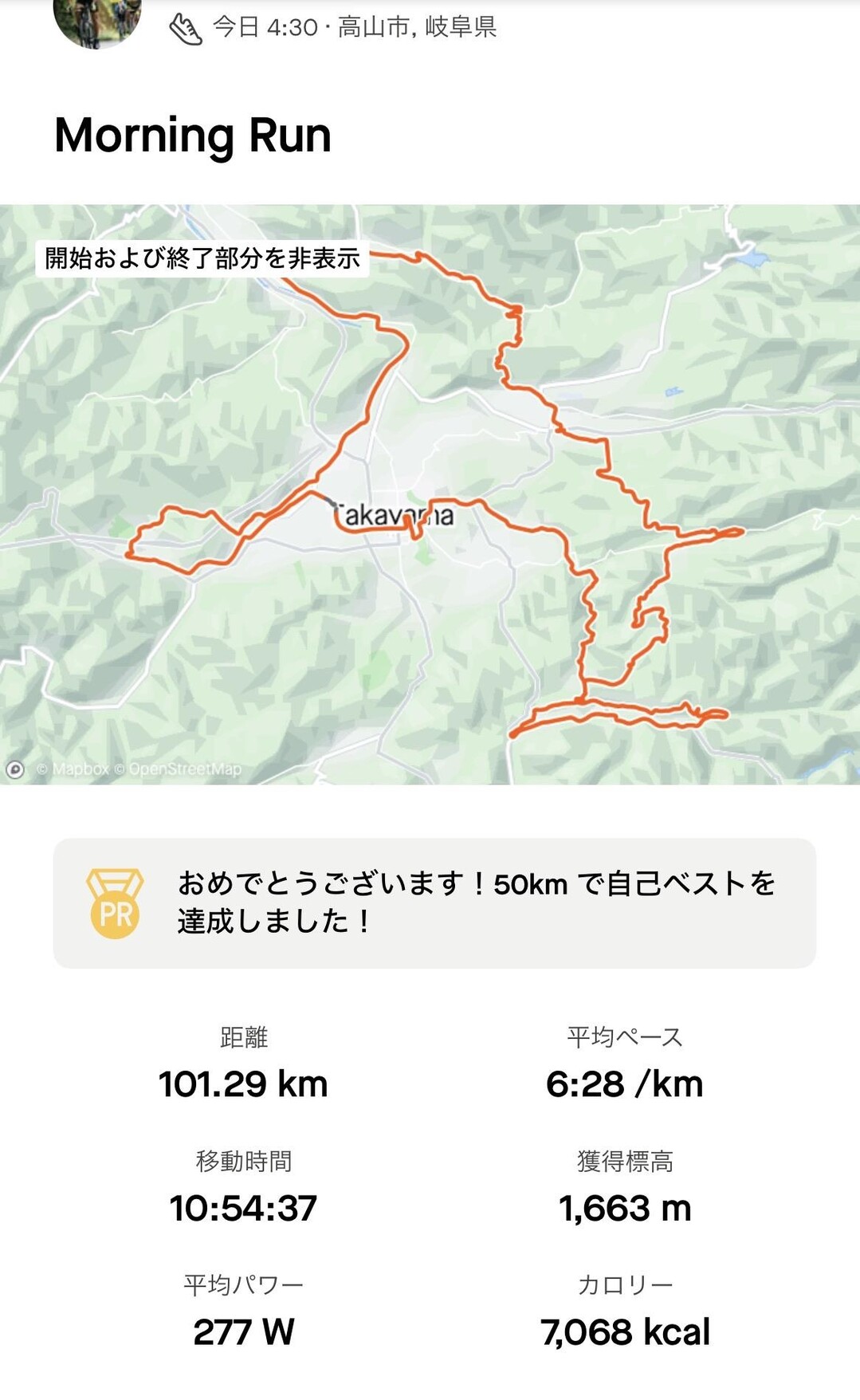
Task: Click the moving time value 10:54:37
Action: tap(243, 1210)
